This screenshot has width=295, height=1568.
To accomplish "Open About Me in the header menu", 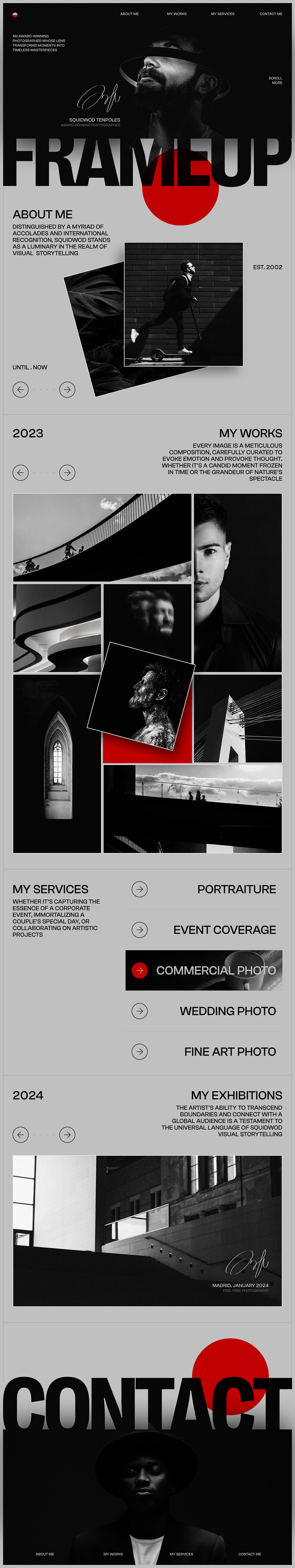I will pyautogui.click(x=129, y=13).
